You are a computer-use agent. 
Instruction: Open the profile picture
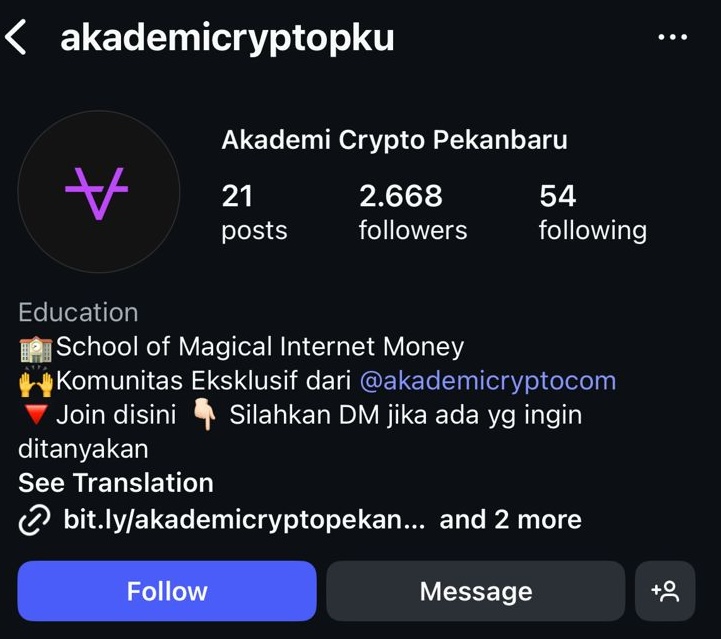tap(99, 192)
